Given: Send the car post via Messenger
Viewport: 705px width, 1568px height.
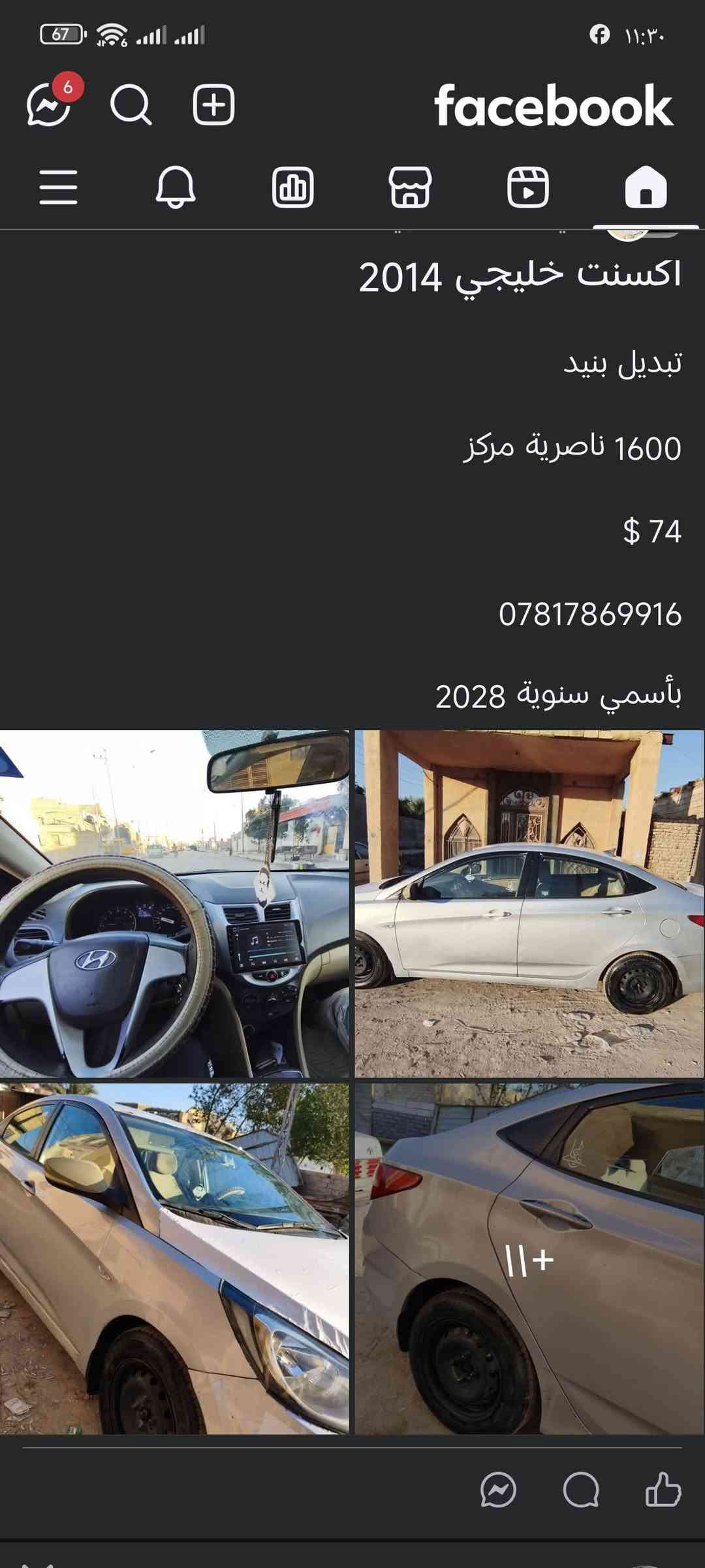Looking at the screenshot, I should click(498, 1490).
